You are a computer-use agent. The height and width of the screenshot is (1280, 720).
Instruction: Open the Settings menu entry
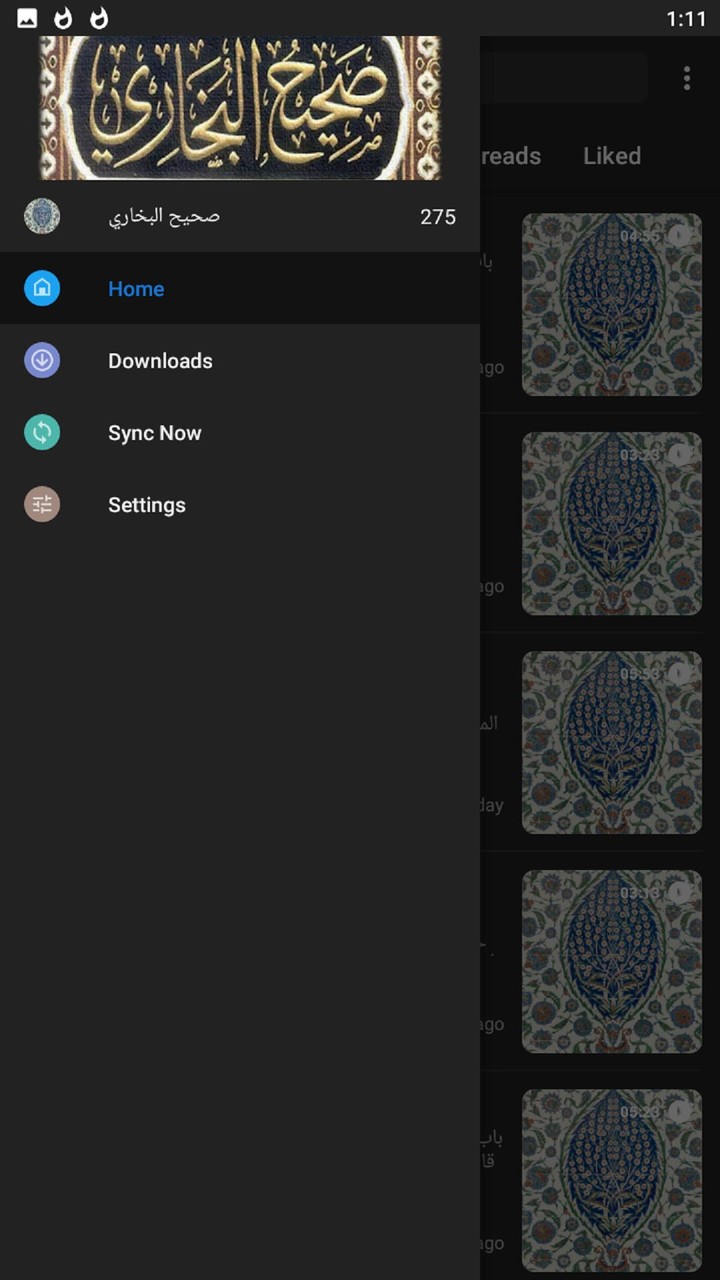click(x=146, y=504)
